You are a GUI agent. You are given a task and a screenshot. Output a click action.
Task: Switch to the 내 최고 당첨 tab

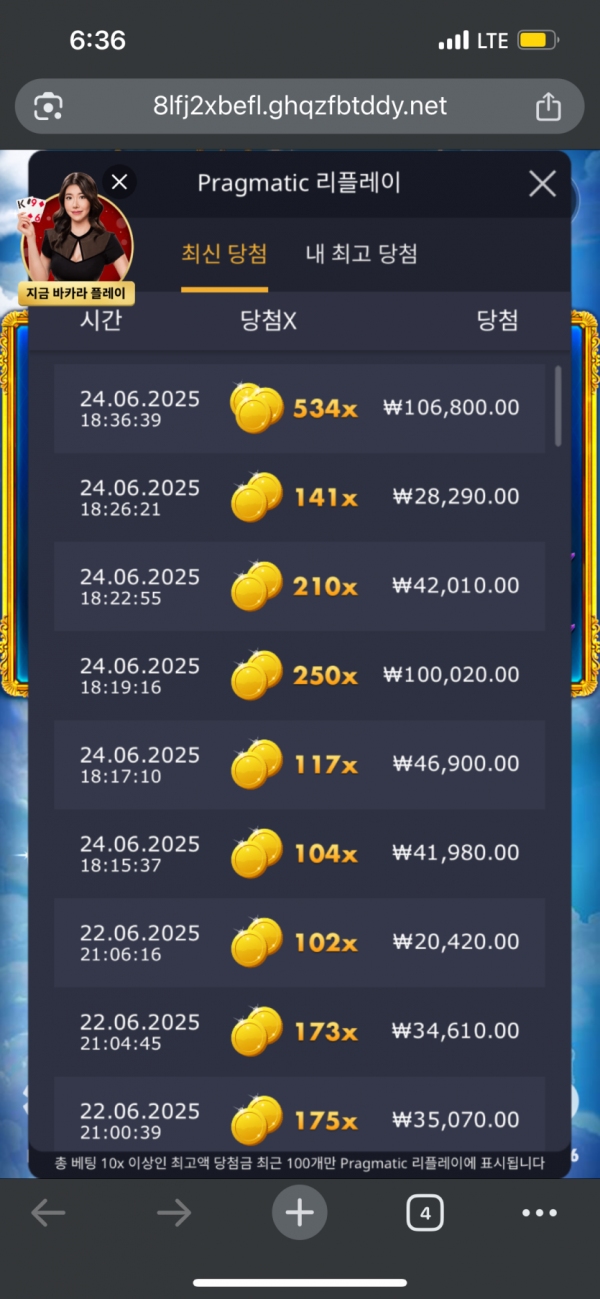pos(361,254)
